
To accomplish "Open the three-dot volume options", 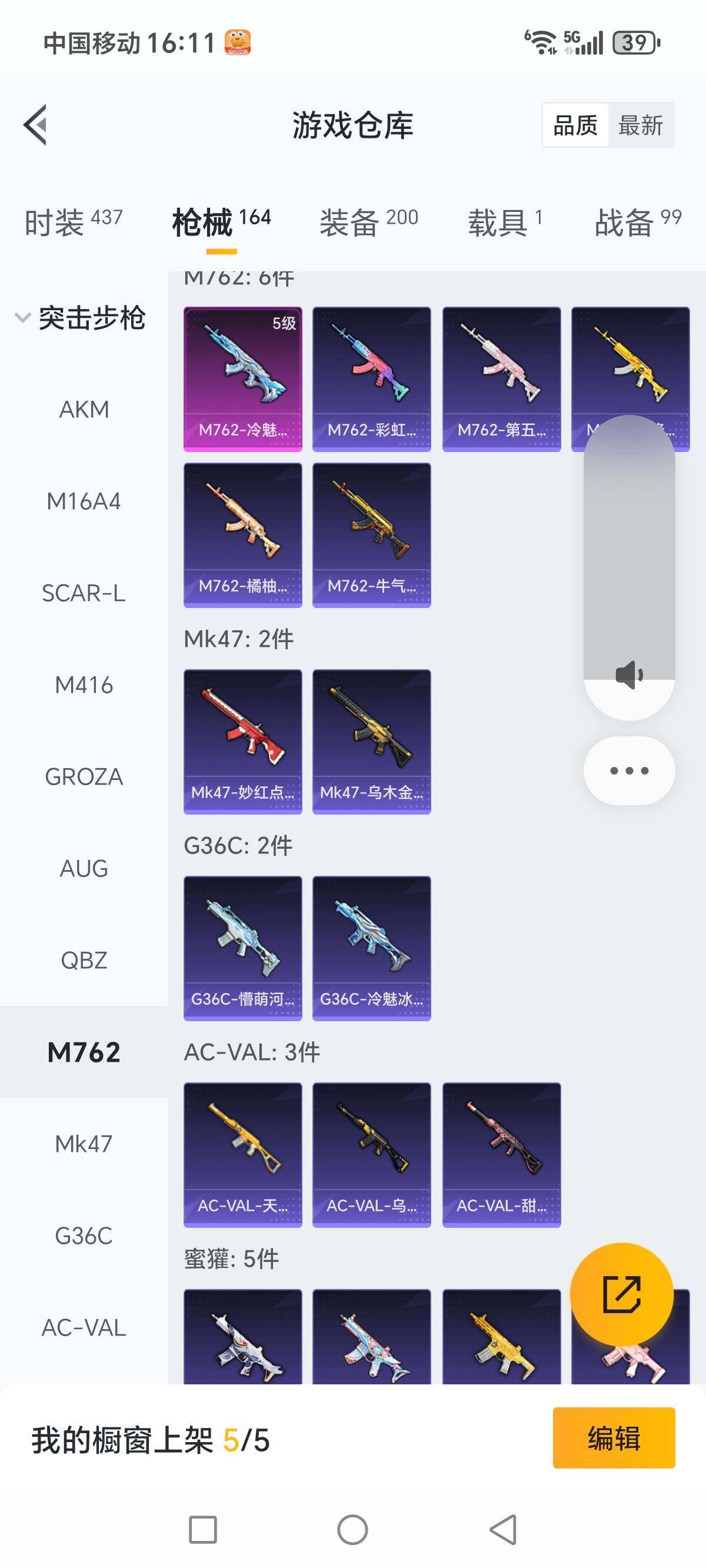I will click(x=629, y=770).
